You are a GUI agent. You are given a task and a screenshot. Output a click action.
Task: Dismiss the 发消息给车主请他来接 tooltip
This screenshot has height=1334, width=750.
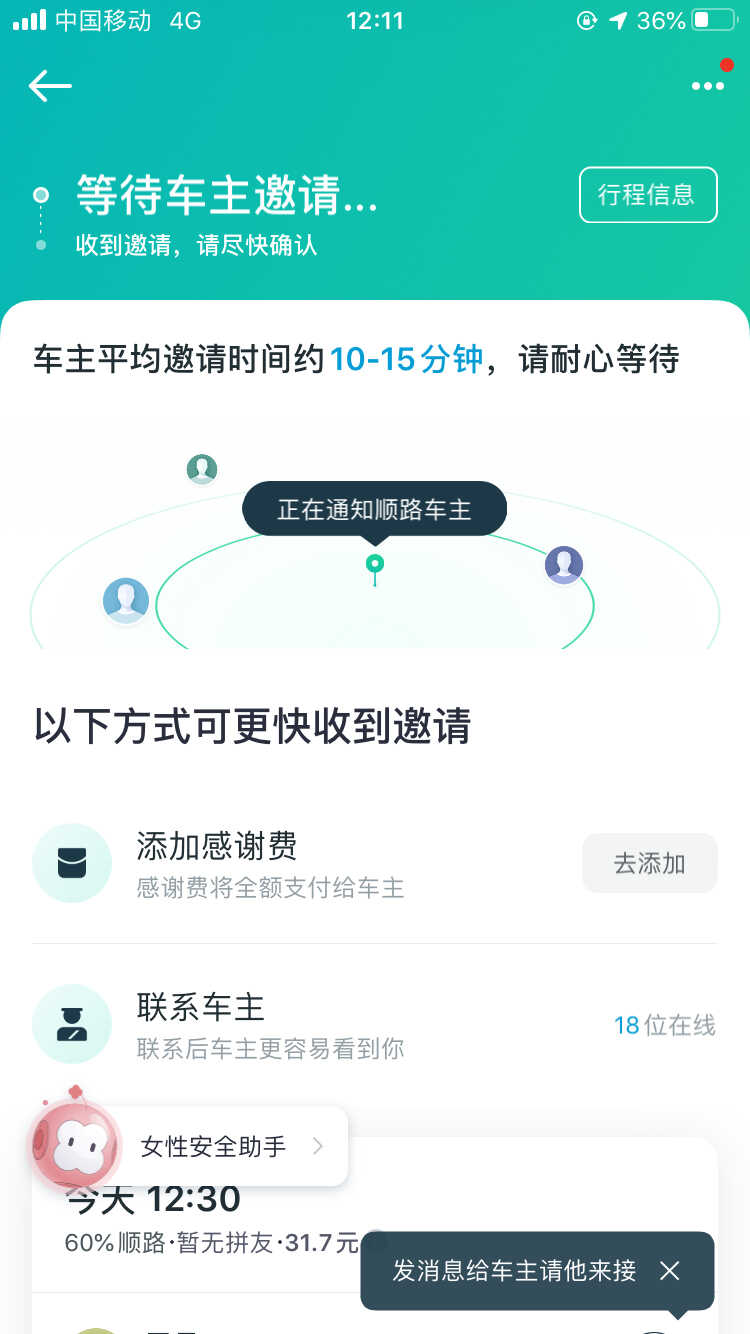670,1270
